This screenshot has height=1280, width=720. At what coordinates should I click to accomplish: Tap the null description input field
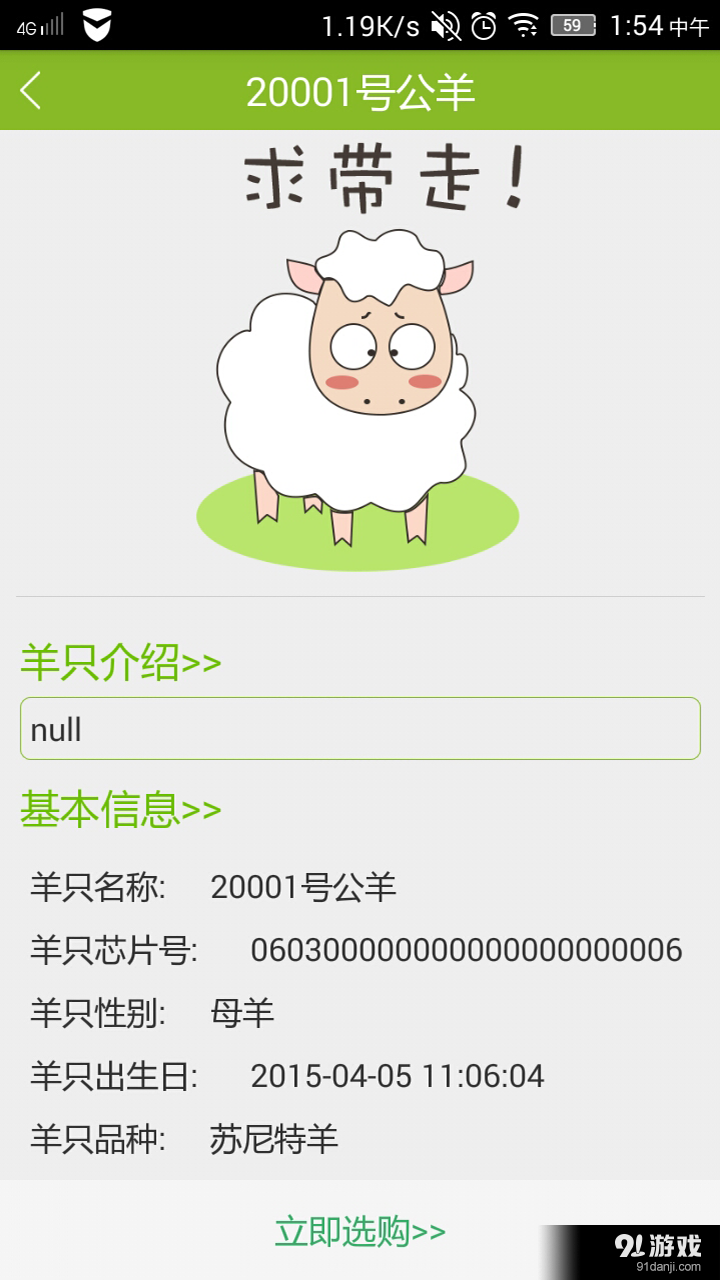[x=360, y=730]
